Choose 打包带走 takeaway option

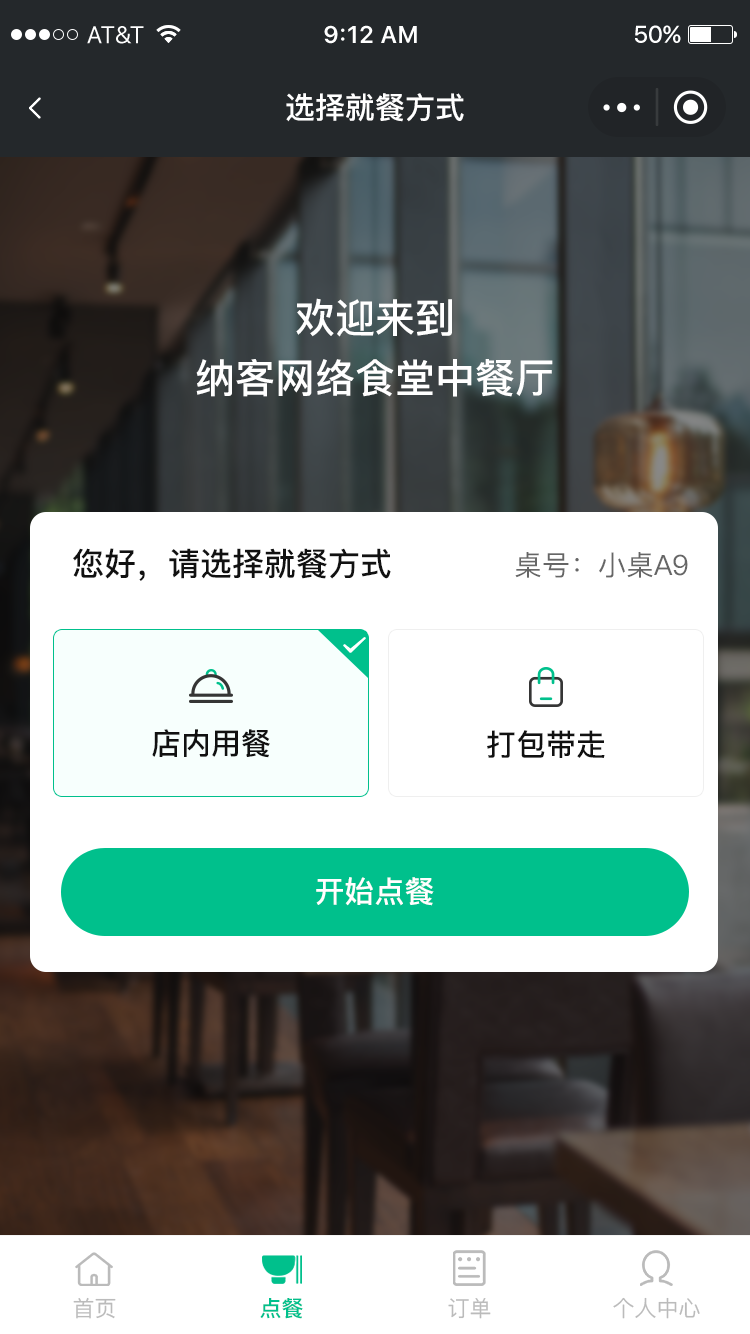(546, 713)
